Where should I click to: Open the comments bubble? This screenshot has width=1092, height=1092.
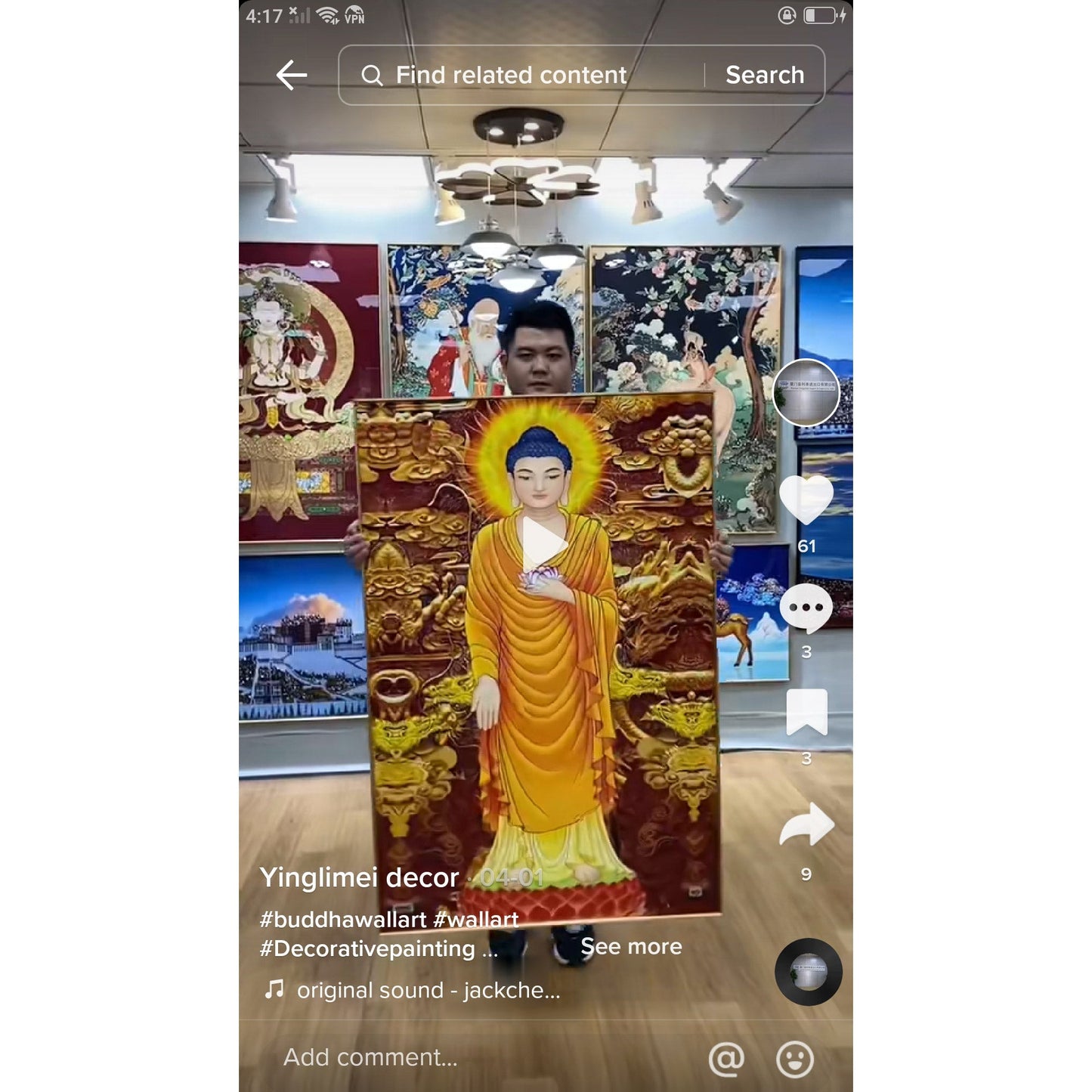pyautogui.click(x=806, y=608)
